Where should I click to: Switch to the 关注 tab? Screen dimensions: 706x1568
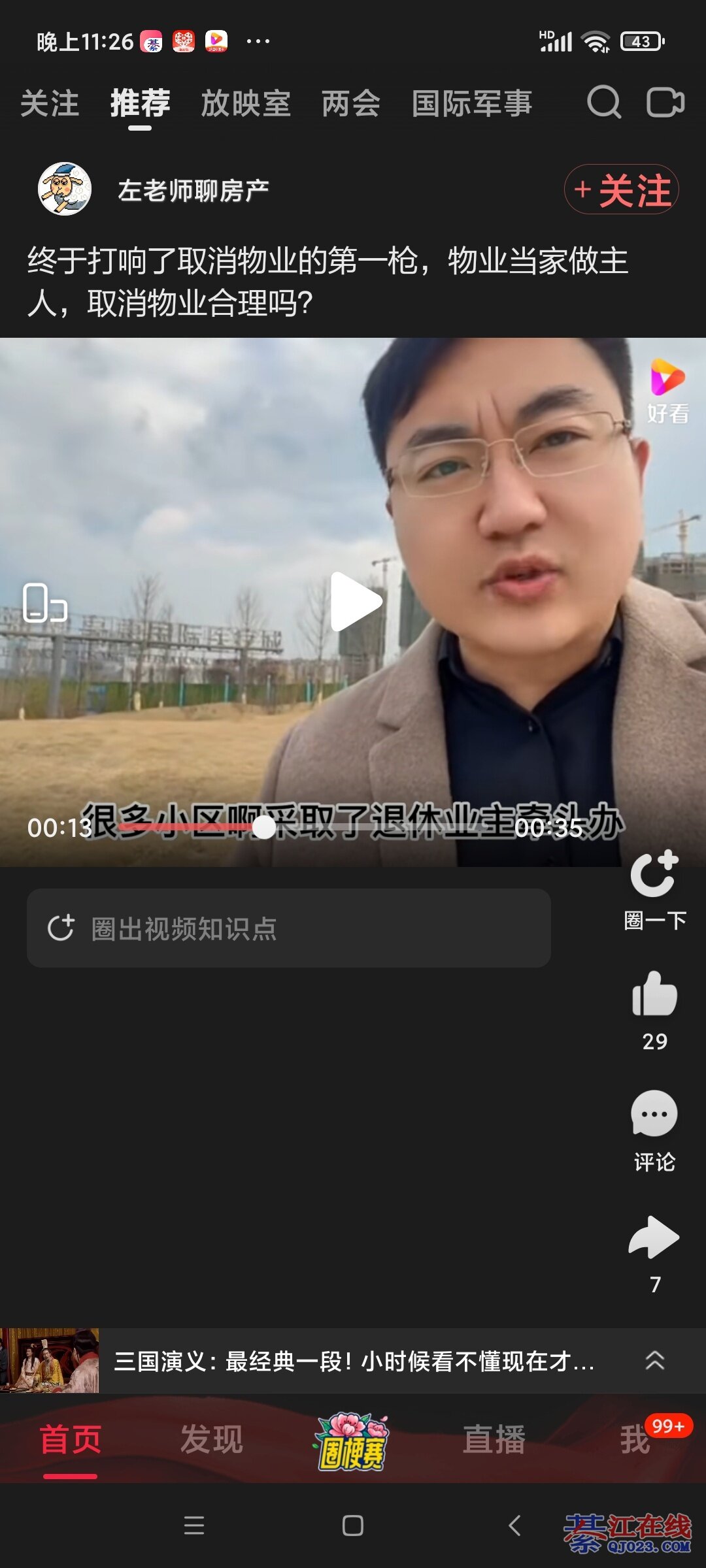[x=50, y=104]
